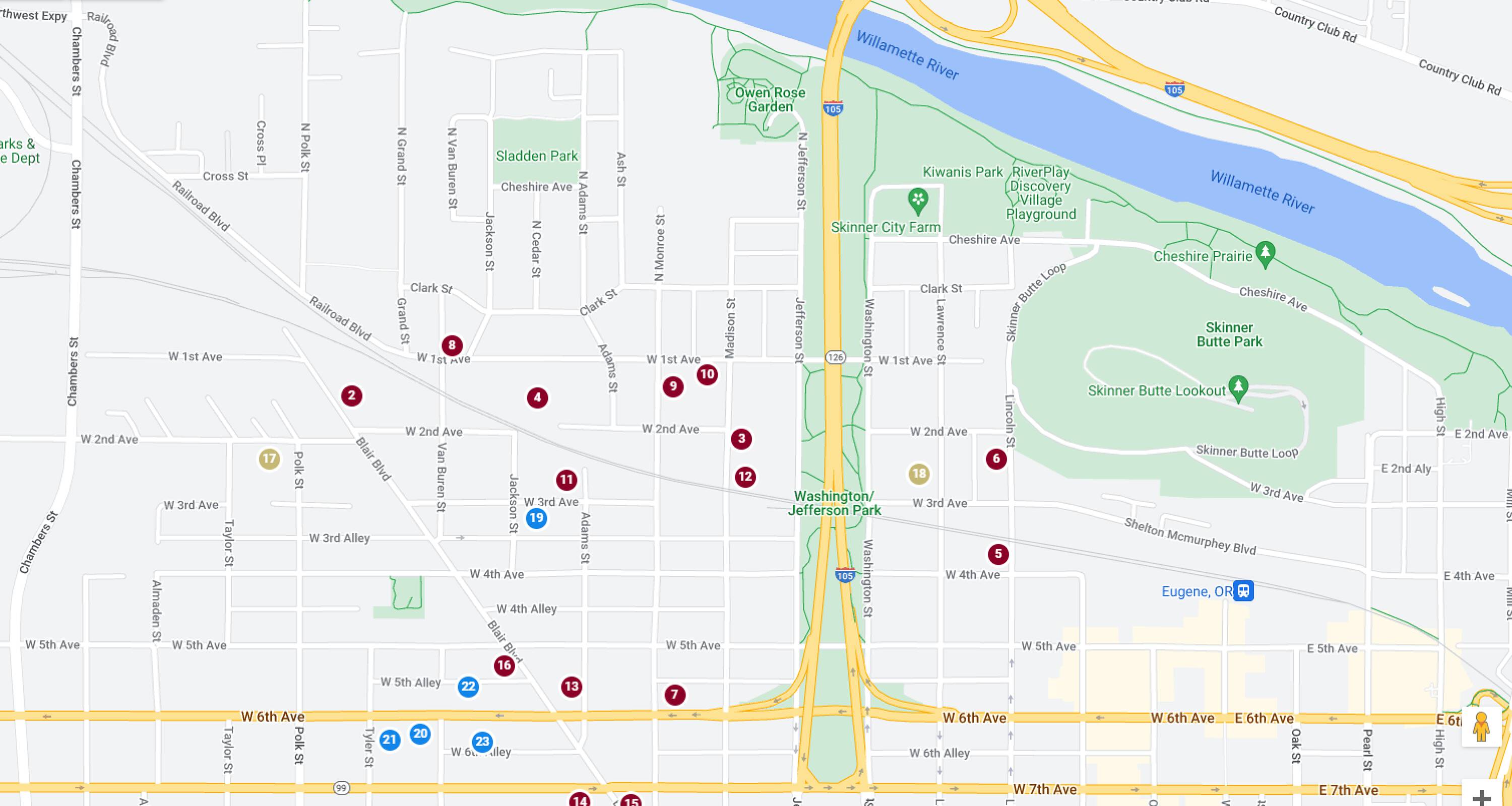The image size is (1512, 806).
Task: Select the Skinner City Farm pin
Action: (x=917, y=201)
